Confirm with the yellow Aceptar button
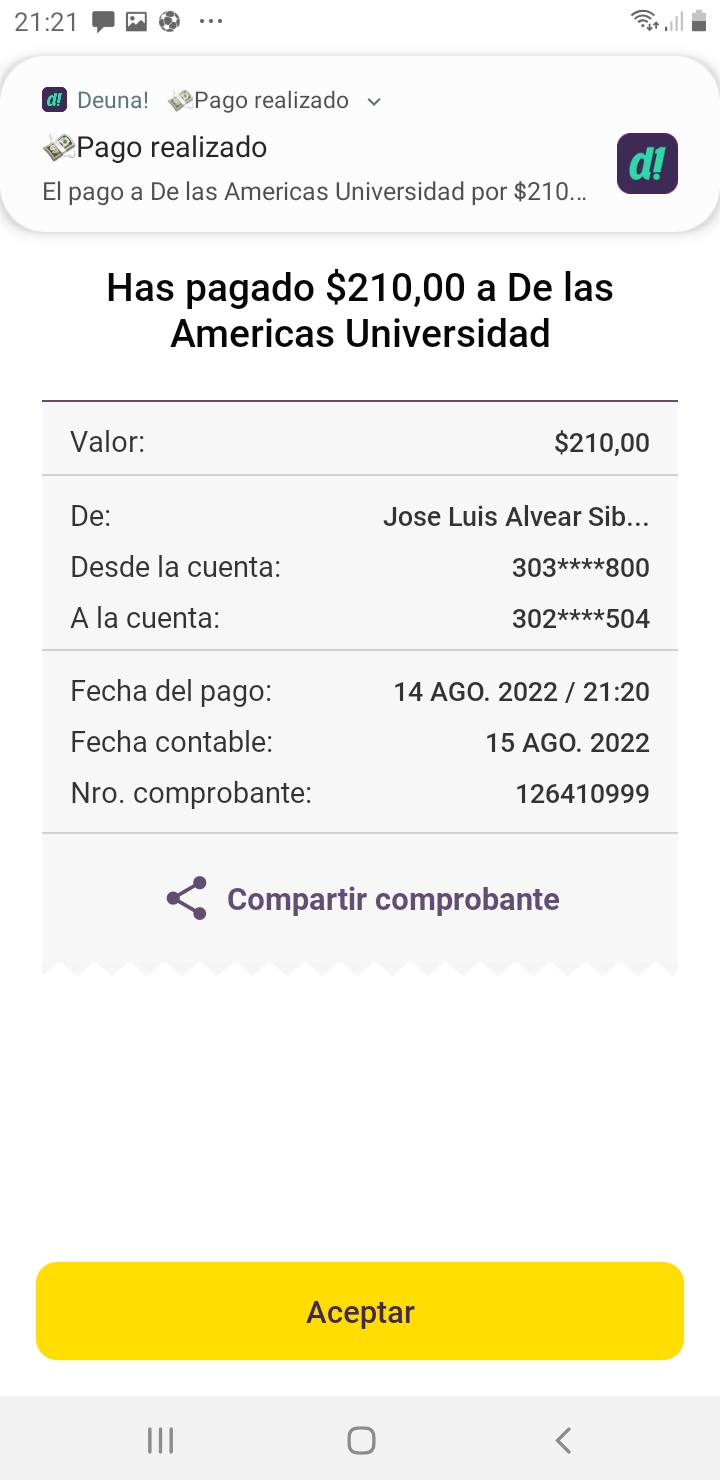 (360, 1311)
